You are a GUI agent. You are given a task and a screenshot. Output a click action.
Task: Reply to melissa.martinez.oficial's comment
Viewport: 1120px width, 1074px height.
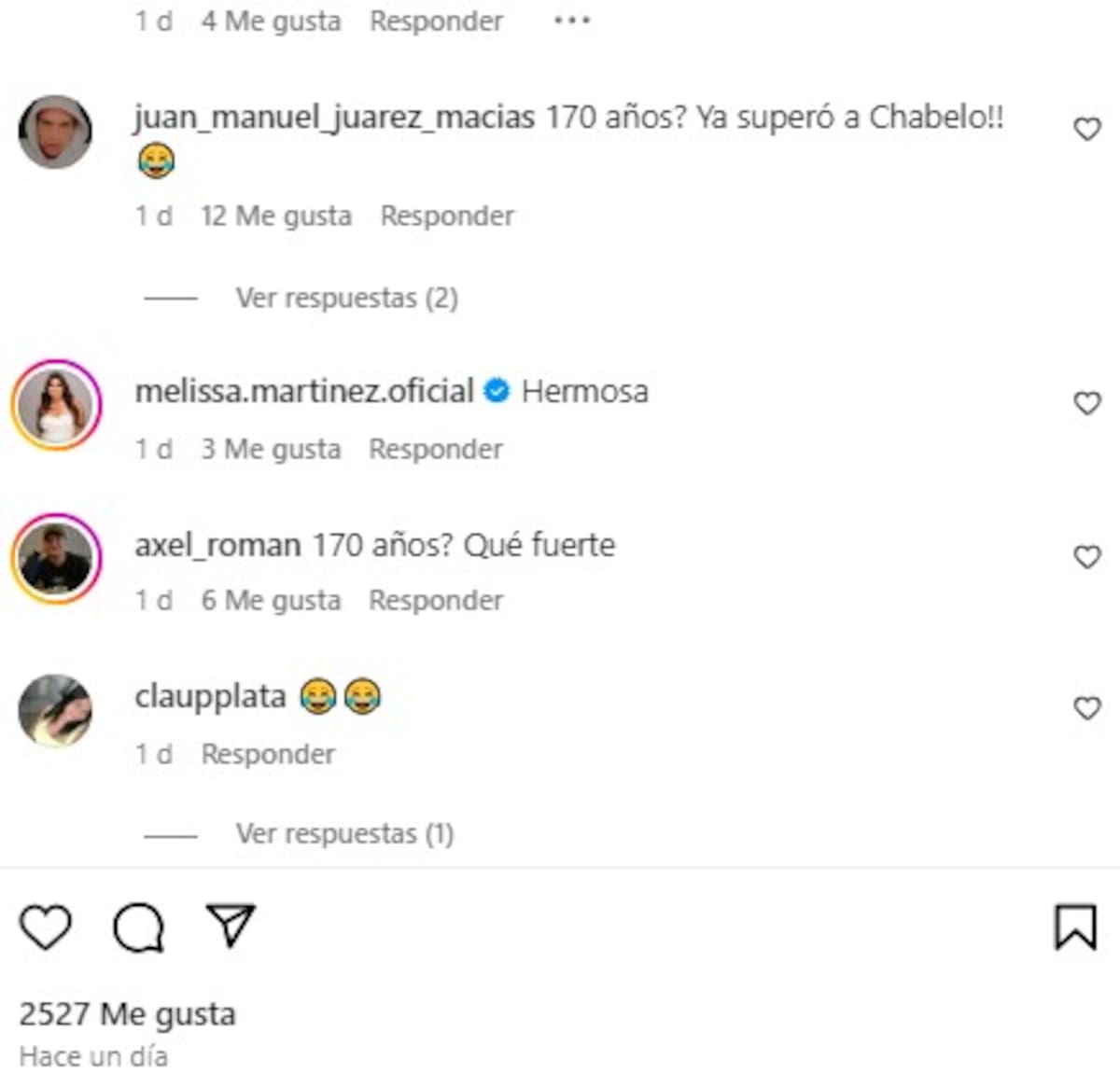[435, 450]
